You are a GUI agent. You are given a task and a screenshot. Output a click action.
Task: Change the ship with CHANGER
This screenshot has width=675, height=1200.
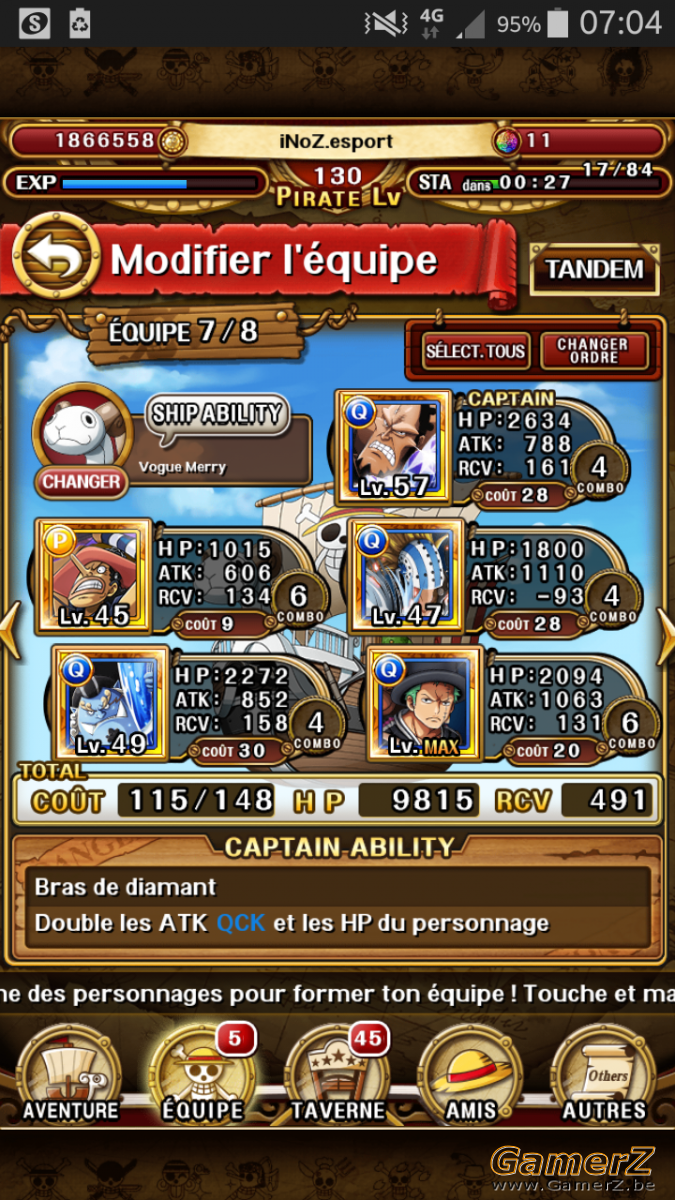81,481
